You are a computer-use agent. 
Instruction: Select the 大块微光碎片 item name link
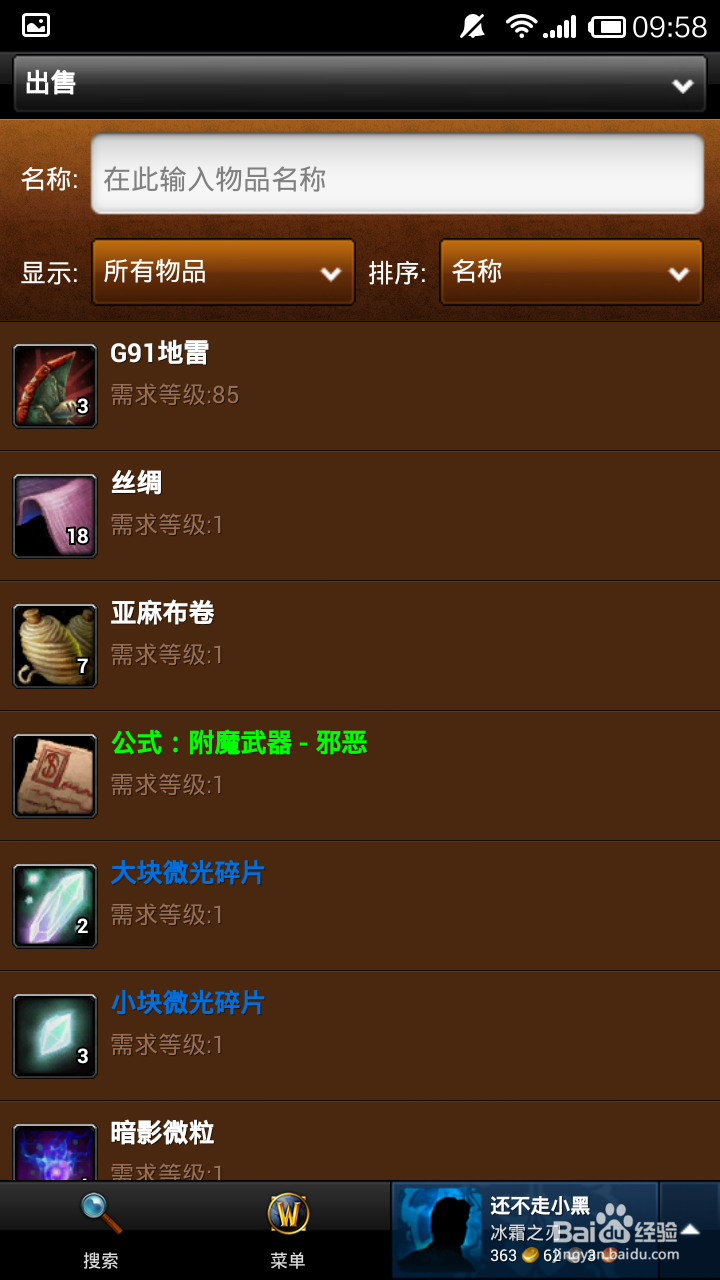click(188, 873)
